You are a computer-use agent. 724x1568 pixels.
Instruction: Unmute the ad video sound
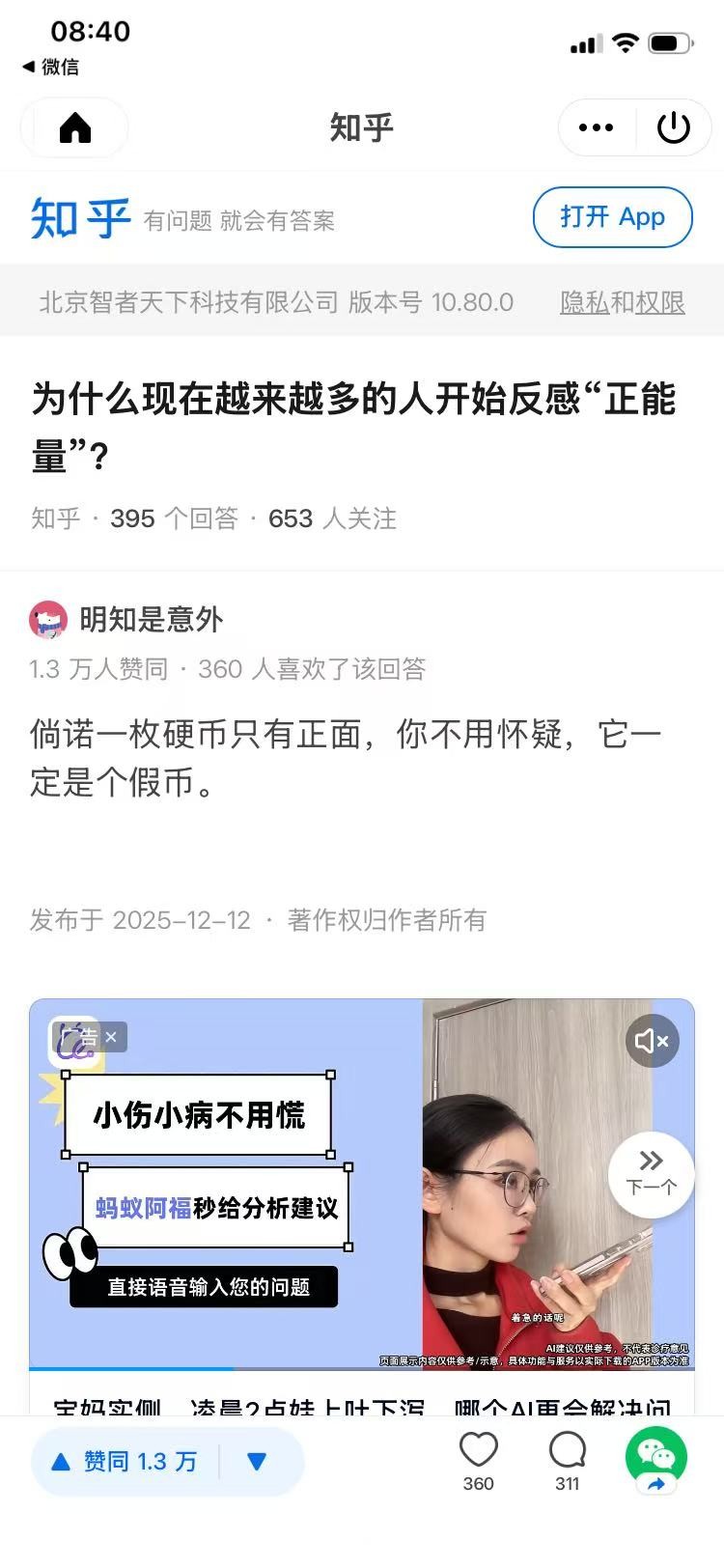pos(652,1041)
